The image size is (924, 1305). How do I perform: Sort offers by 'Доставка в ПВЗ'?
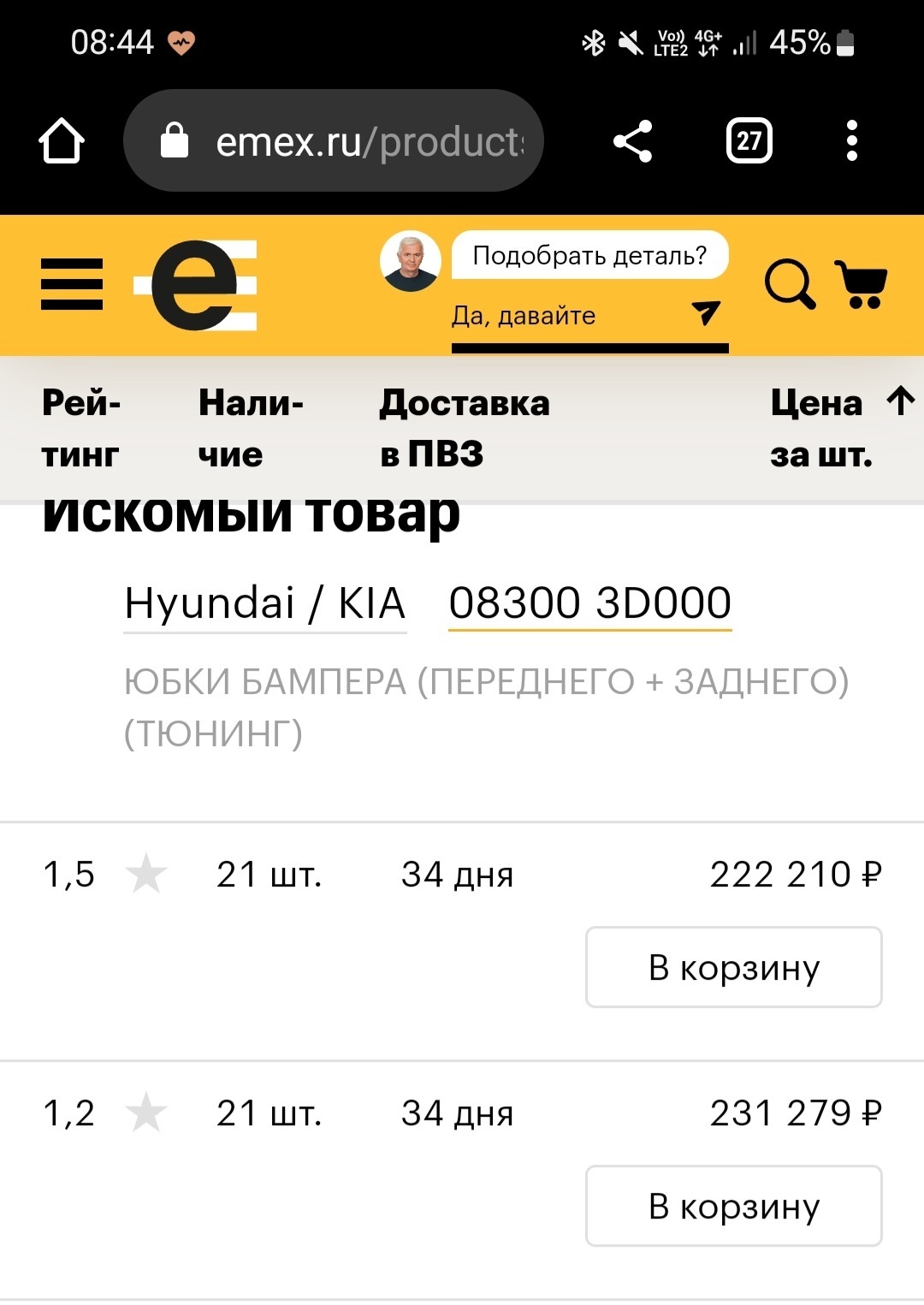[465, 428]
